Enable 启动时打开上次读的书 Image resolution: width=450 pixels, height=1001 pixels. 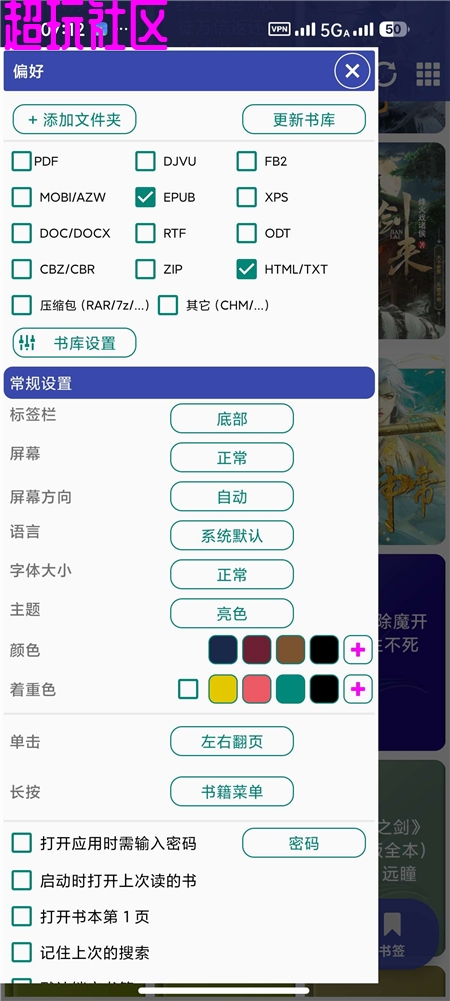[22, 880]
